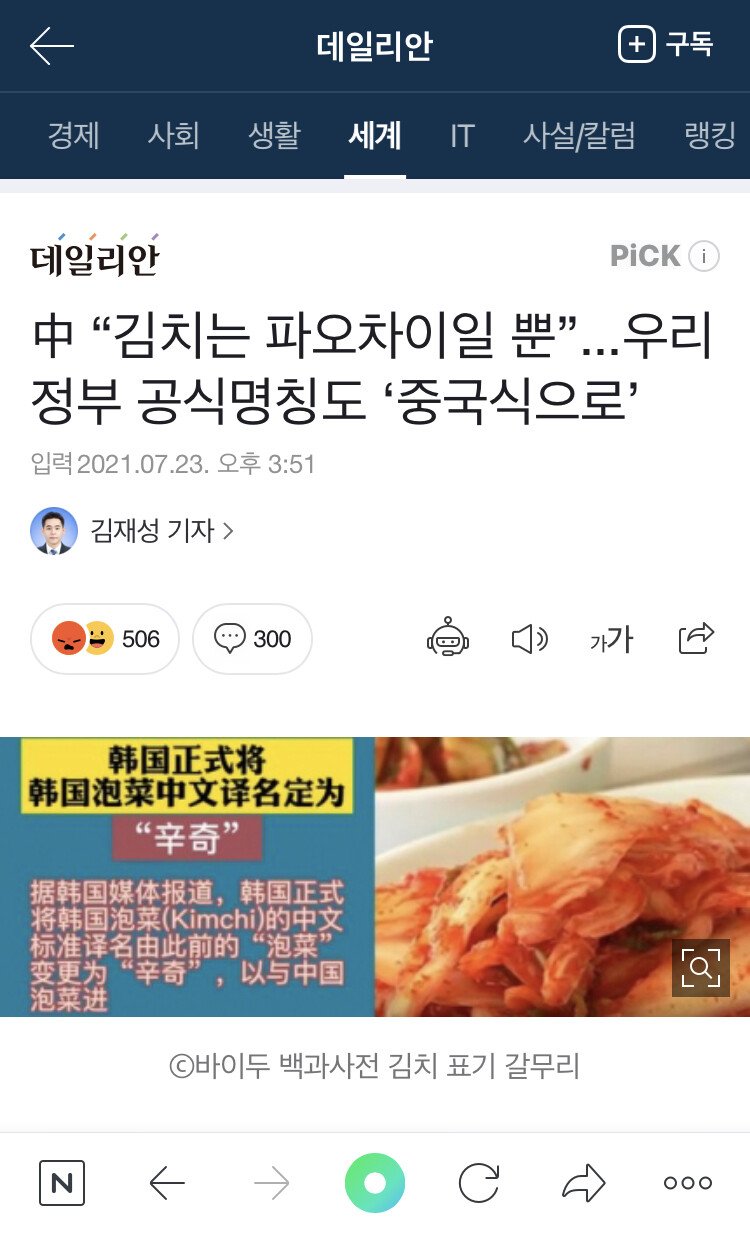The width and height of the screenshot is (750, 1233).
Task: Open Naver home via N button
Action: (62, 1183)
